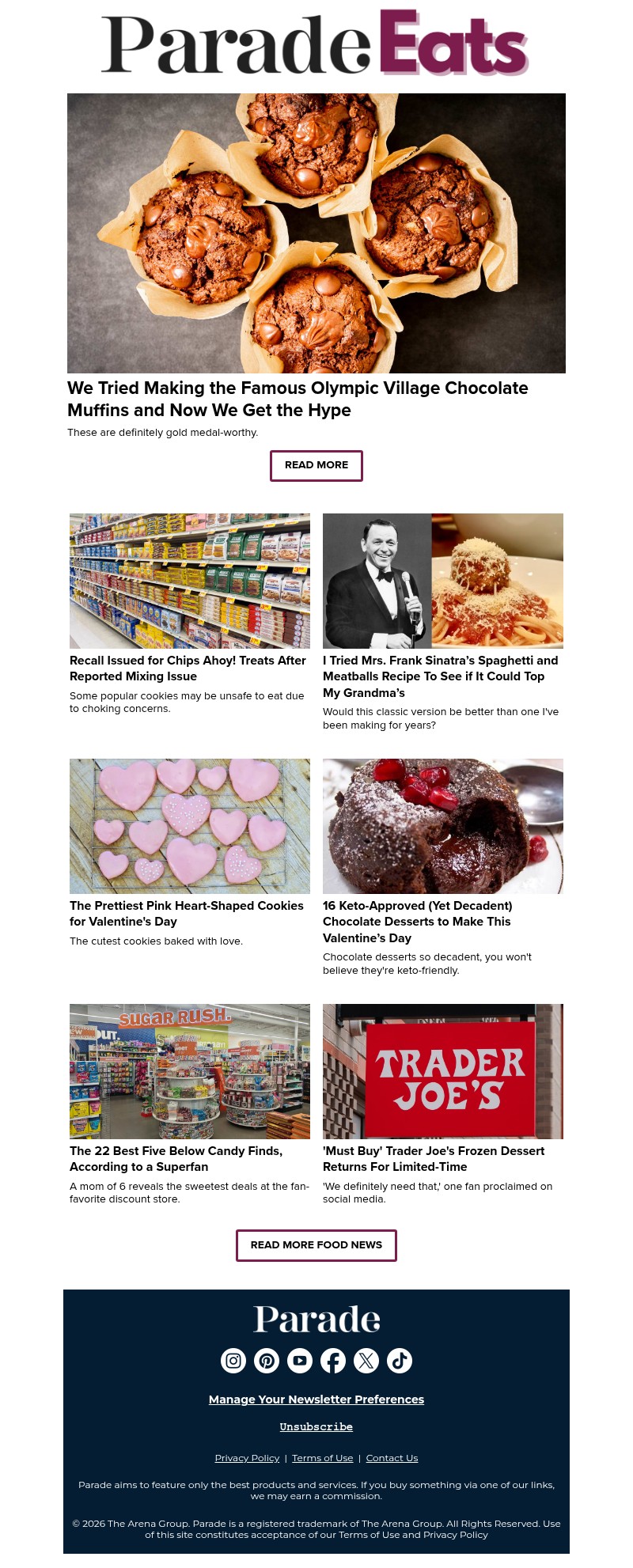Click the Parade Eats masthead logo
633x1568 pixels.
315,44
